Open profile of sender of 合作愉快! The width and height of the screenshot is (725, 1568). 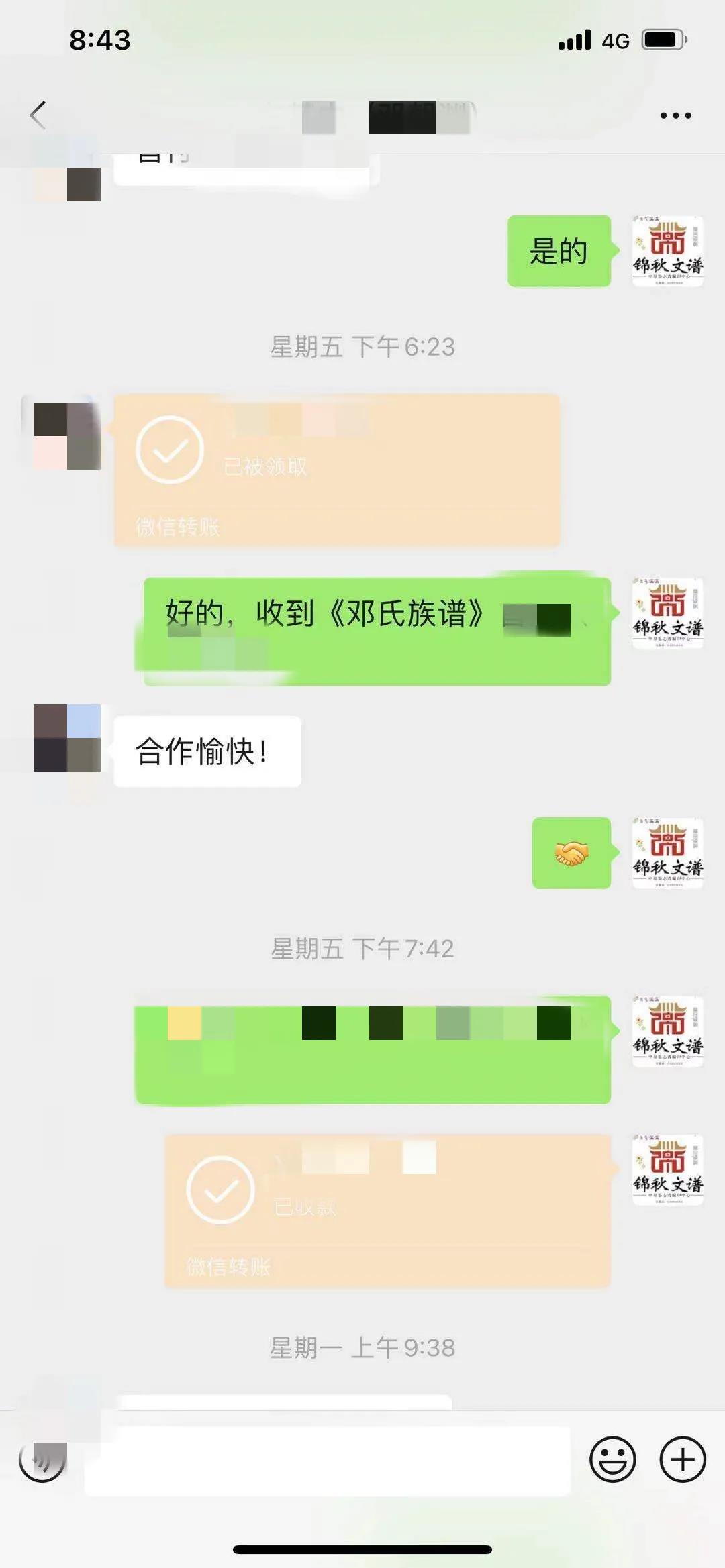click(x=67, y=738)
